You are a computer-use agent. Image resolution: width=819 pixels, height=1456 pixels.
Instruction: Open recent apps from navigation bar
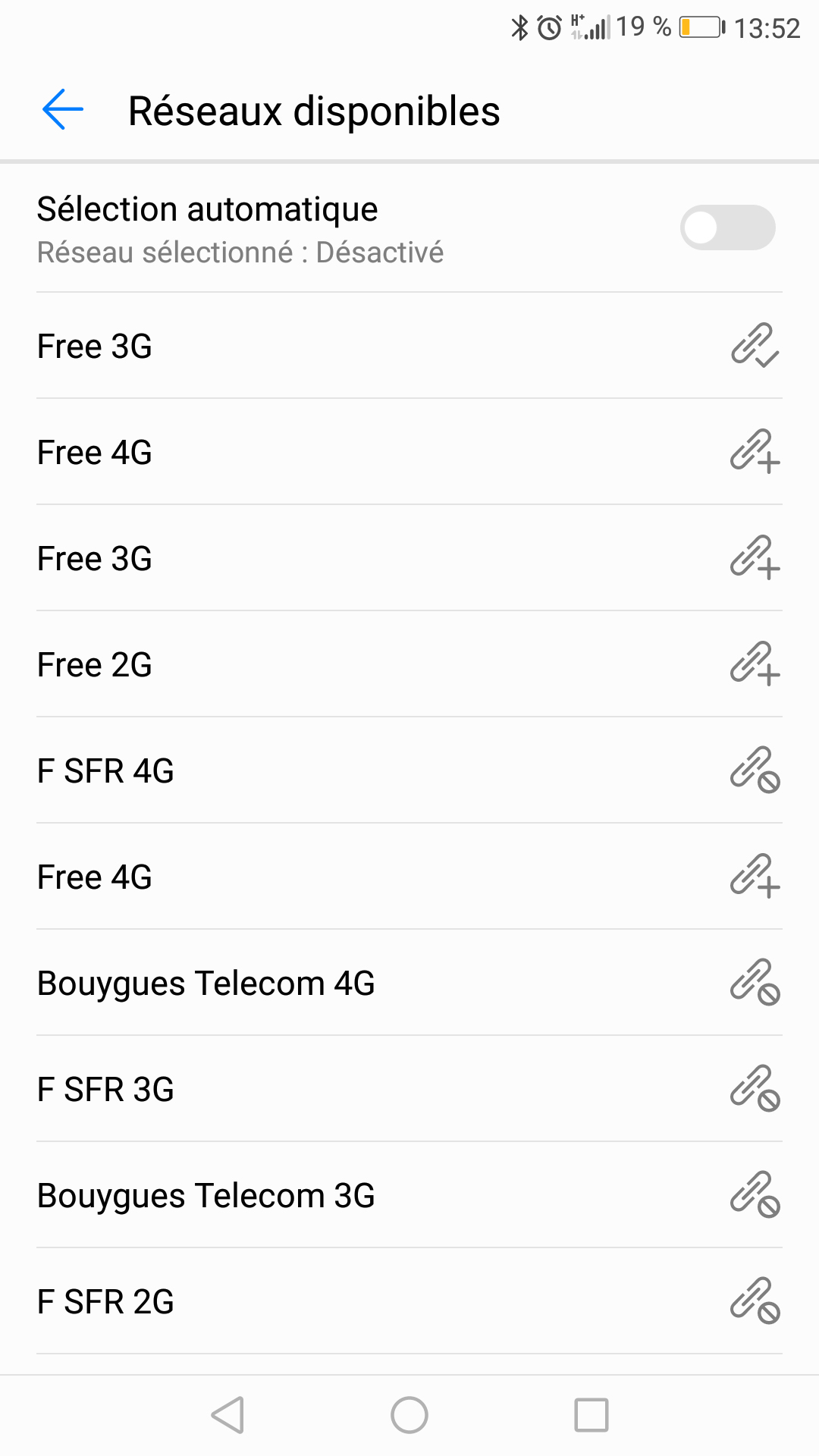591,1415
